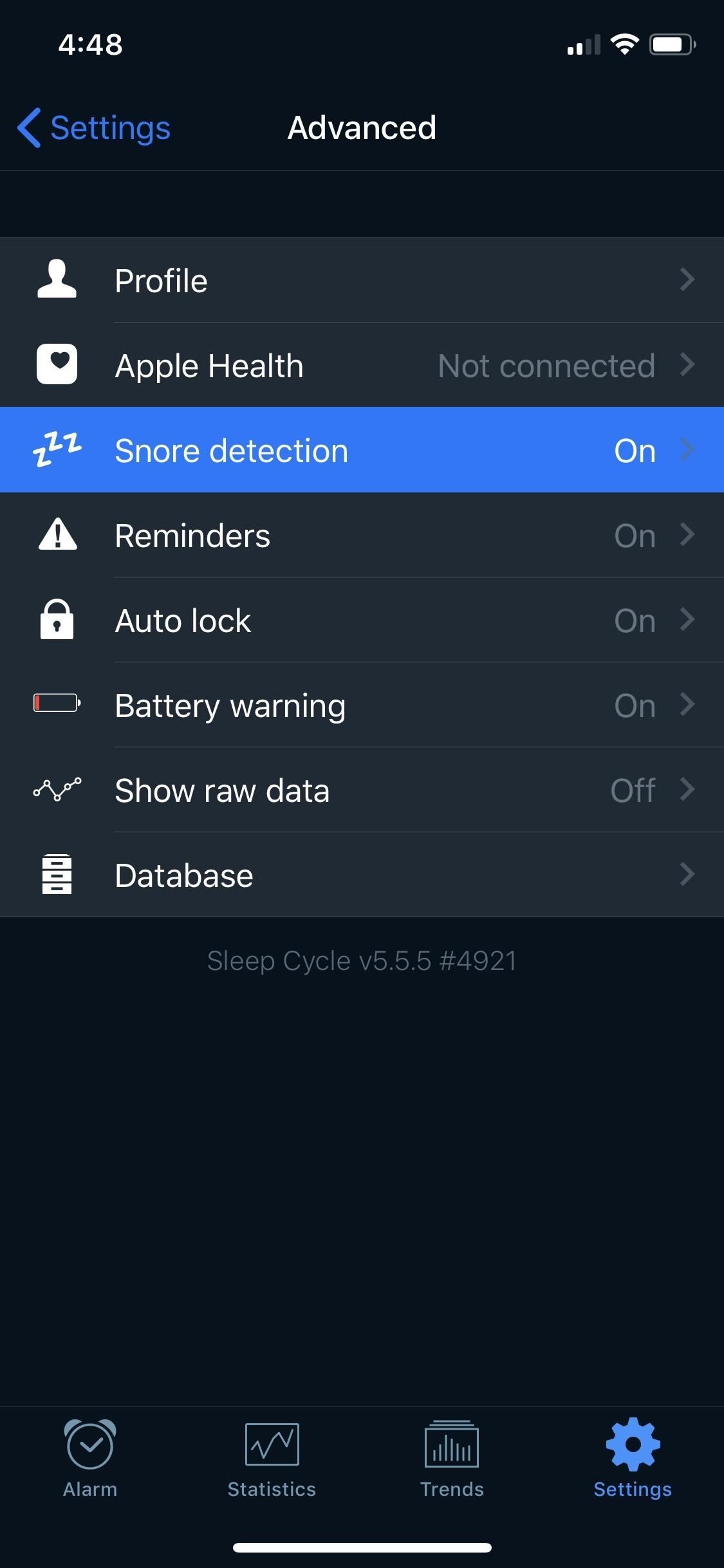
Task: Go back to Settings
Action: coord(93,127)
